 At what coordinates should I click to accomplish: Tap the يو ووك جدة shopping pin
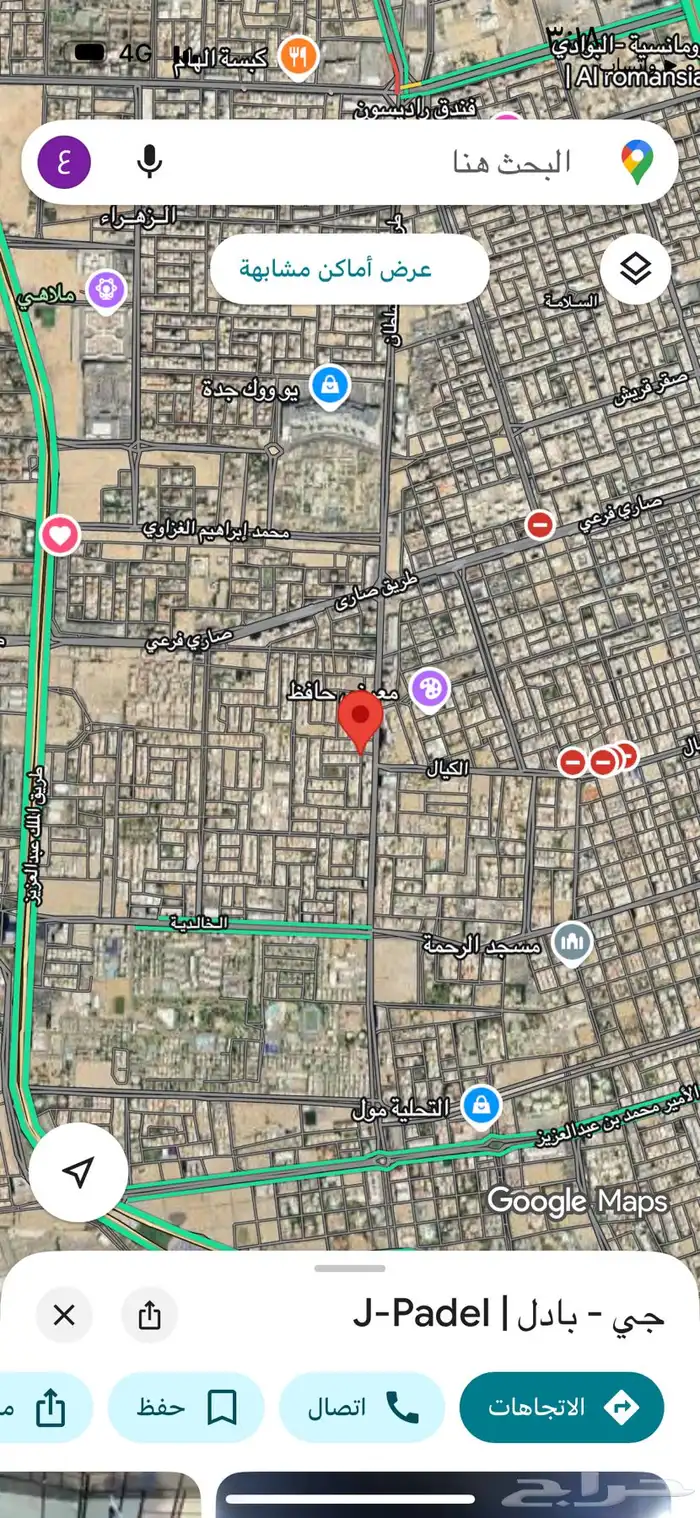tap(329, 384)
